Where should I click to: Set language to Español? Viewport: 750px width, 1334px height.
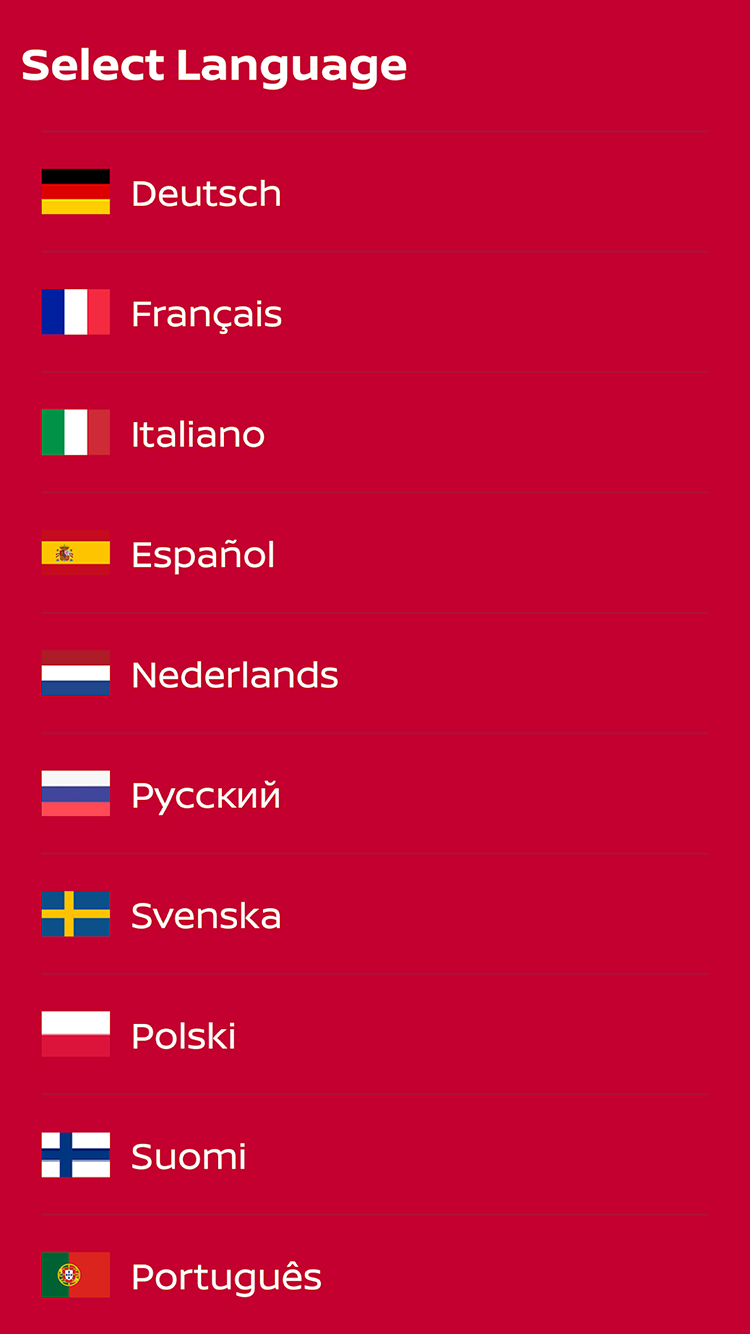203,554
